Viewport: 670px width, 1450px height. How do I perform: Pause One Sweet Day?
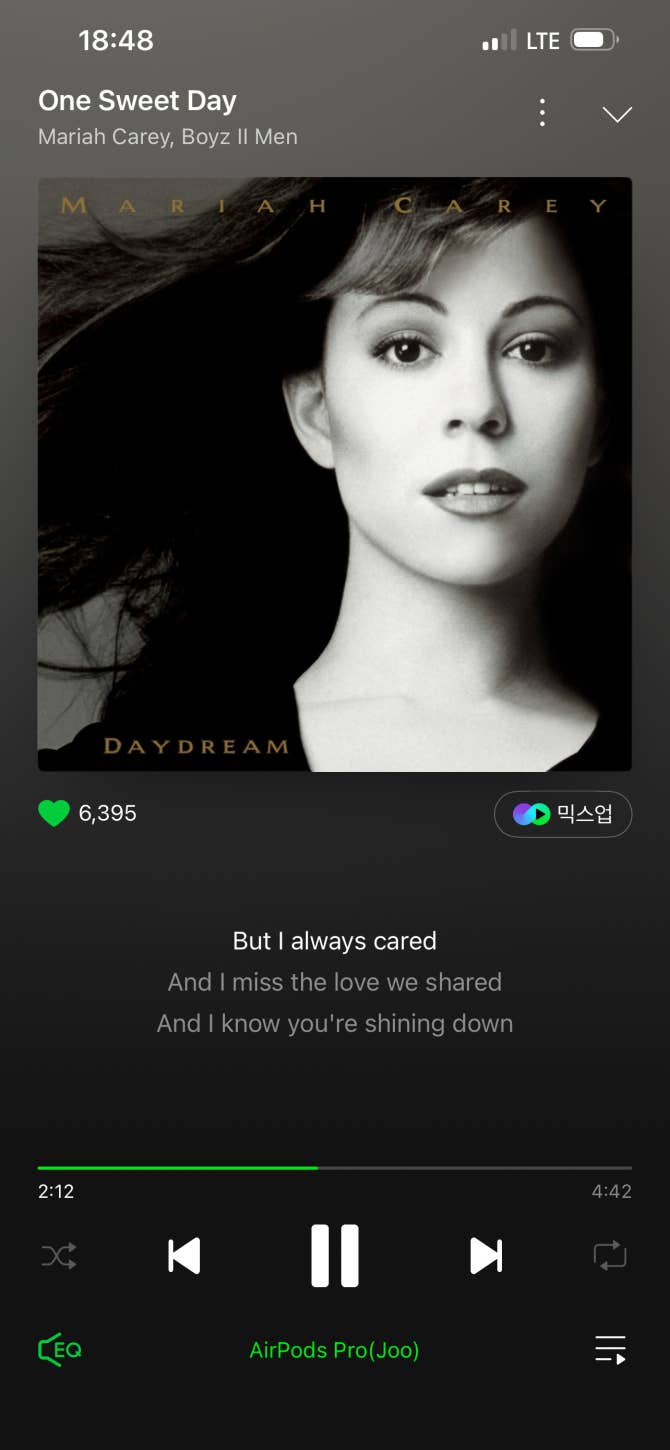point(335,1255)
